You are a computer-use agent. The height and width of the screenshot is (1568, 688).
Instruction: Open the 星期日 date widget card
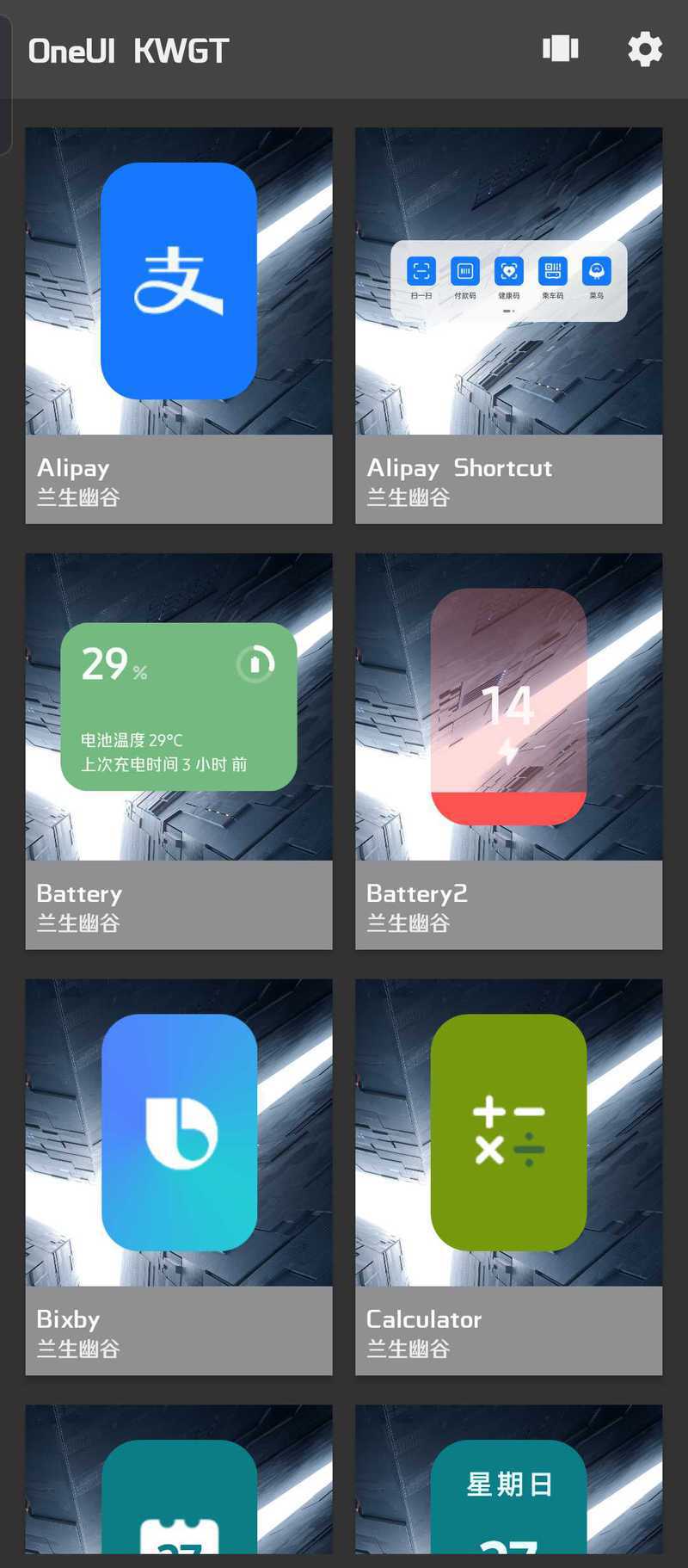coord(508,1479)
